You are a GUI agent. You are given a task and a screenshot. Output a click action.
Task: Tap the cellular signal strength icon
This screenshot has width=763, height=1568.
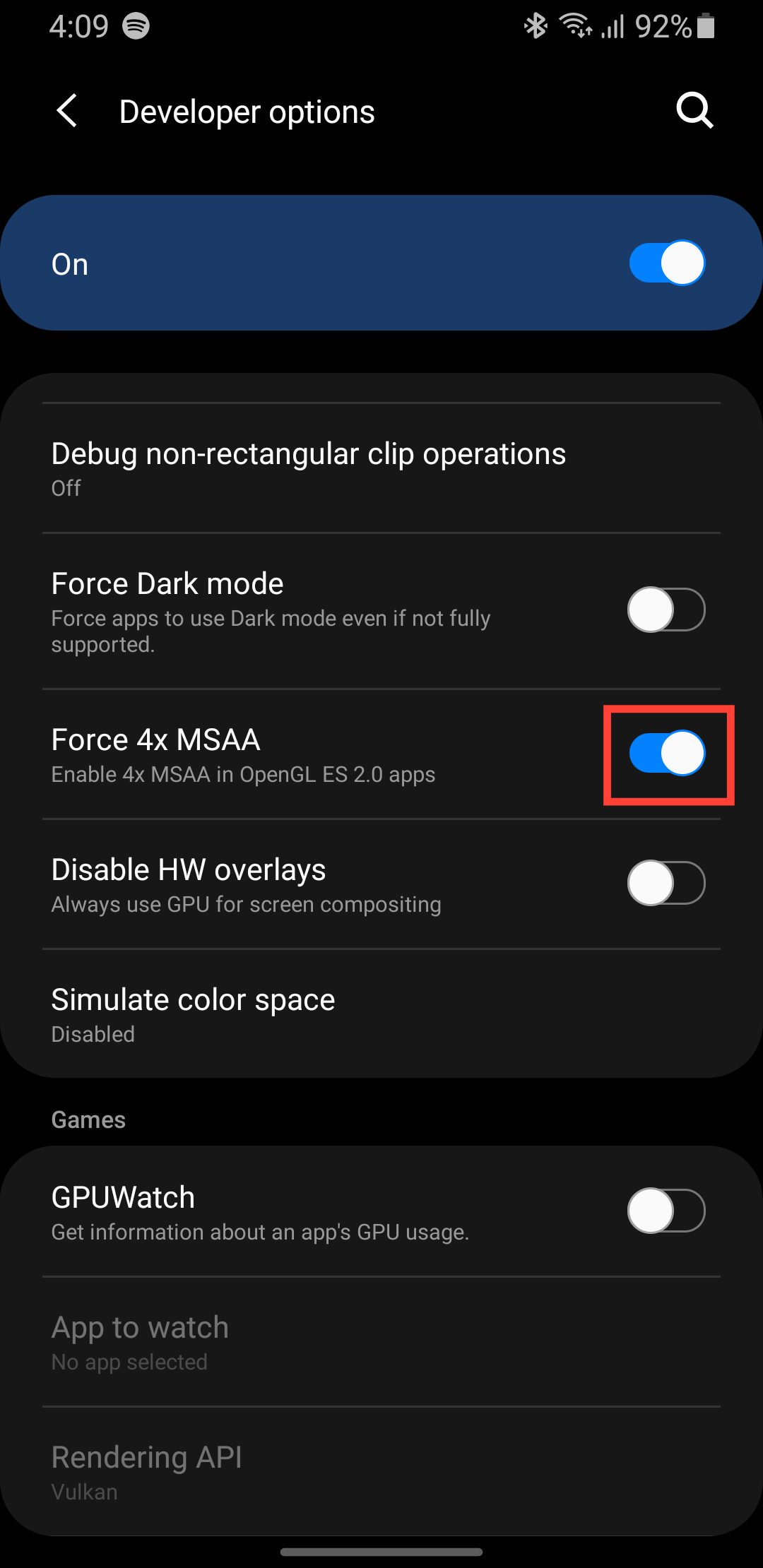[612, 27]
